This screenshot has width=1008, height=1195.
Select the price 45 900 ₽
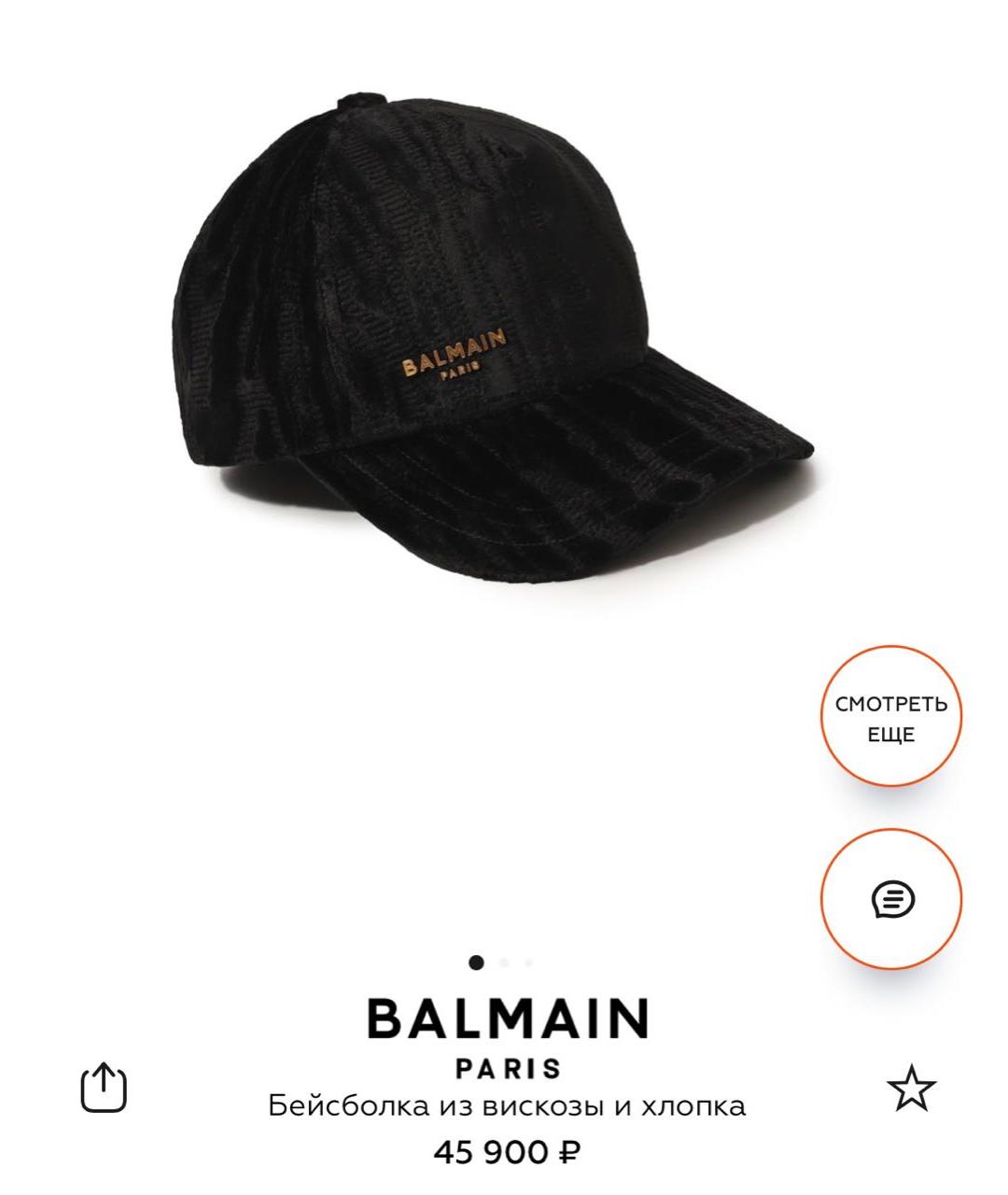pos(504,1152)
